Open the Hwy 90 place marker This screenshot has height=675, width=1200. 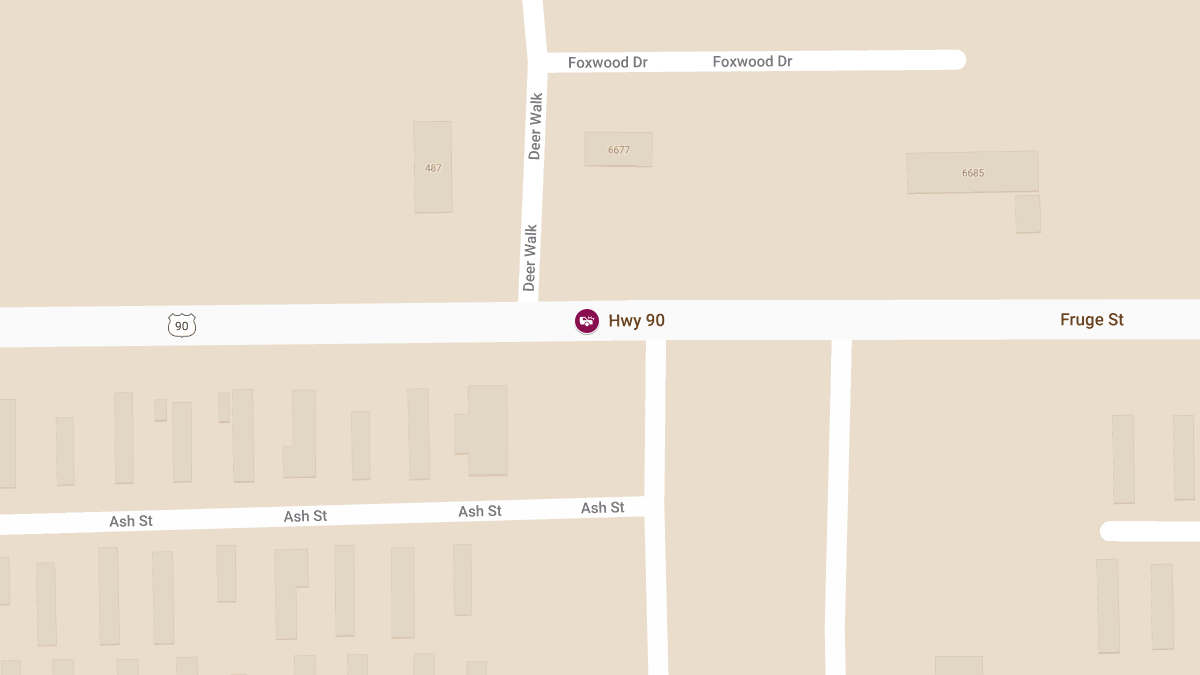(587, 321)
